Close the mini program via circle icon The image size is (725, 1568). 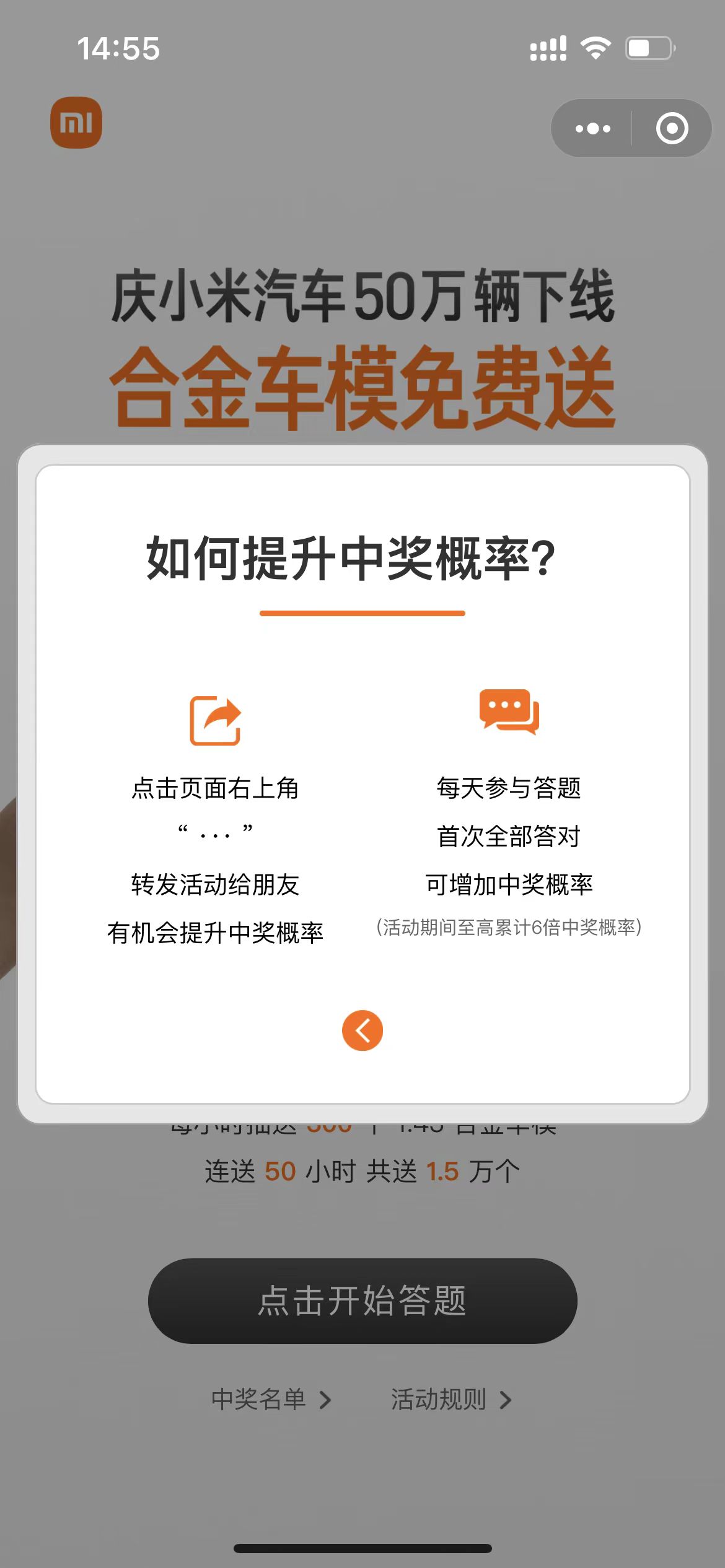tap(672, 128)
